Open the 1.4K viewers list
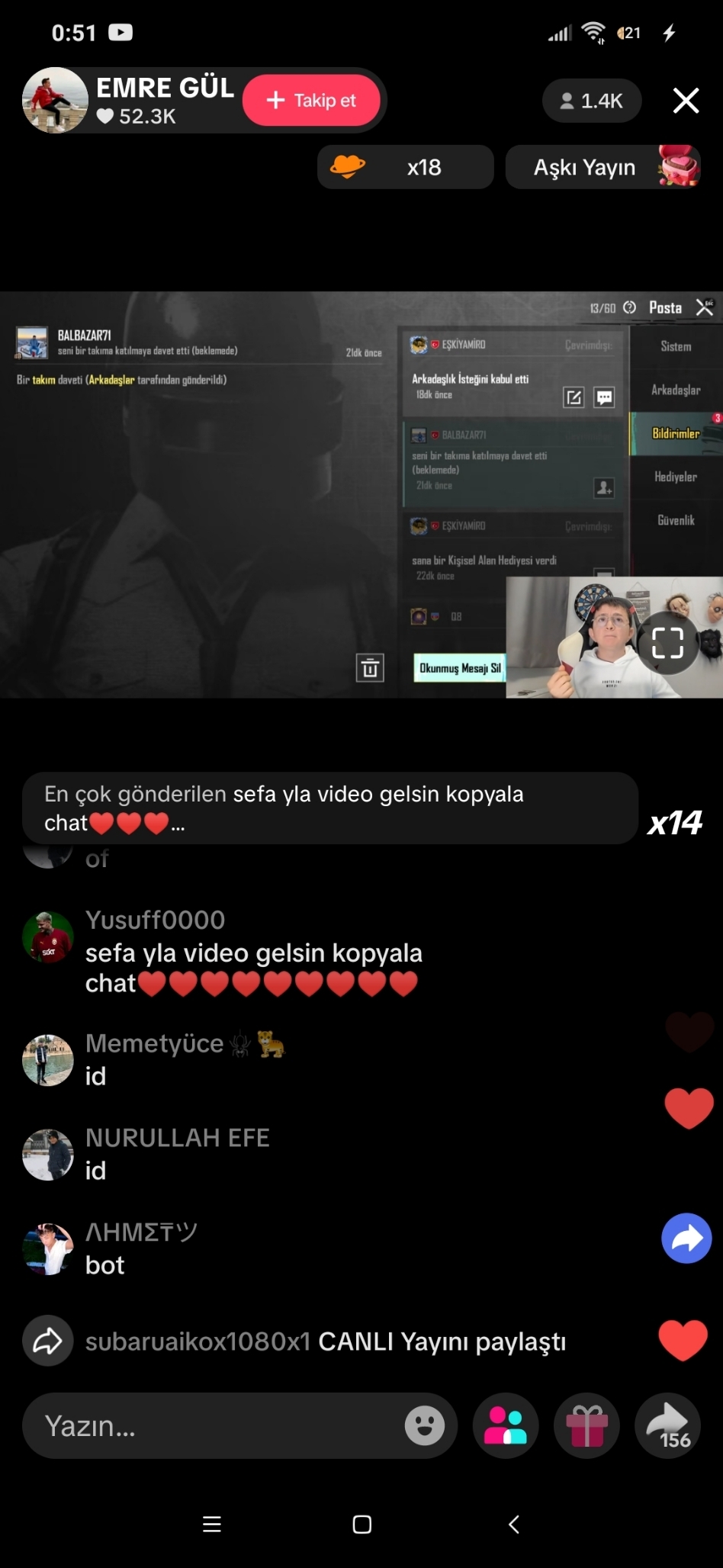Screen dimensions: 723x1568 pyautogui.click(x=592, y=101)
